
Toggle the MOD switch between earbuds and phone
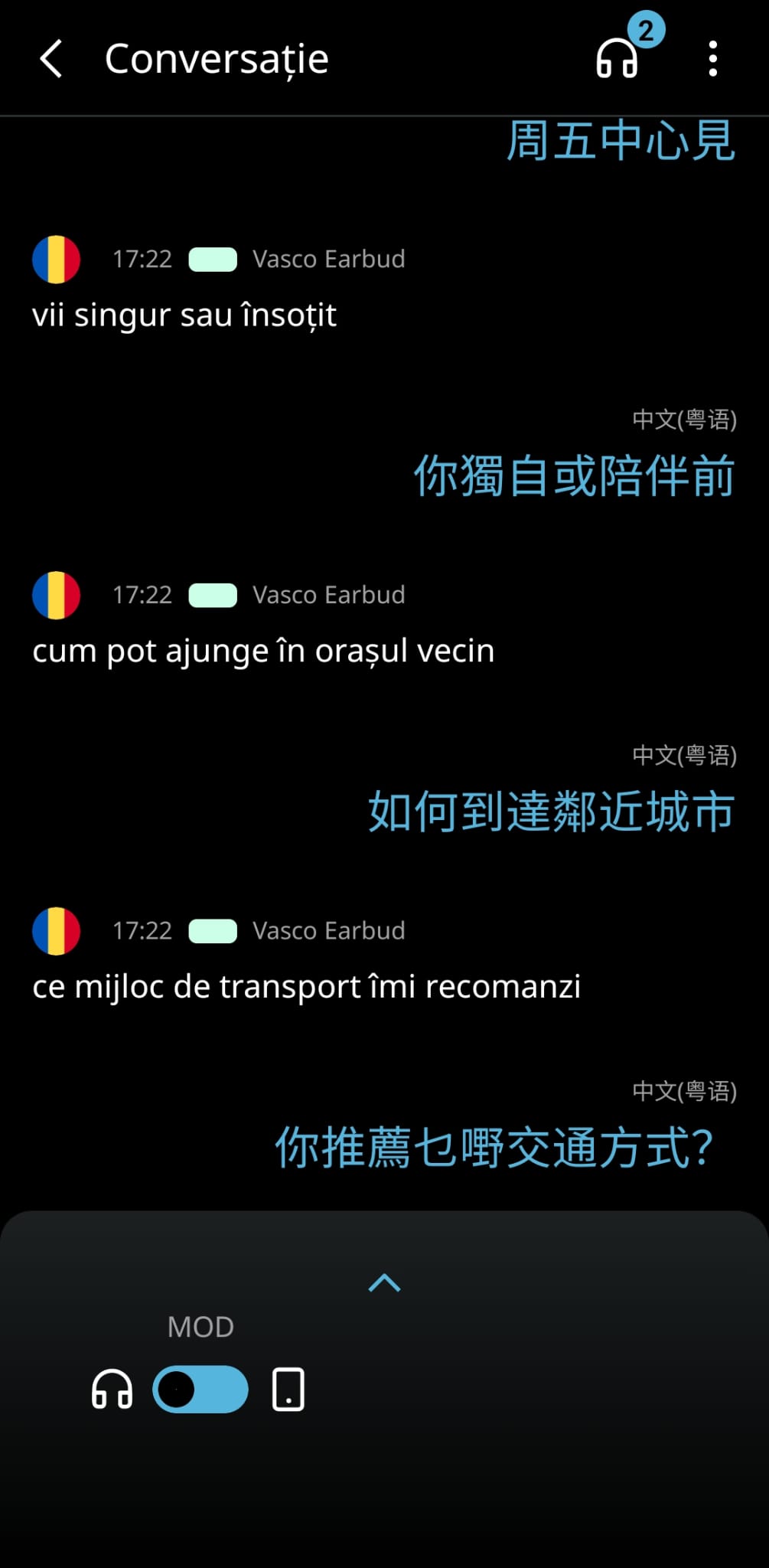coord(200,1390)
